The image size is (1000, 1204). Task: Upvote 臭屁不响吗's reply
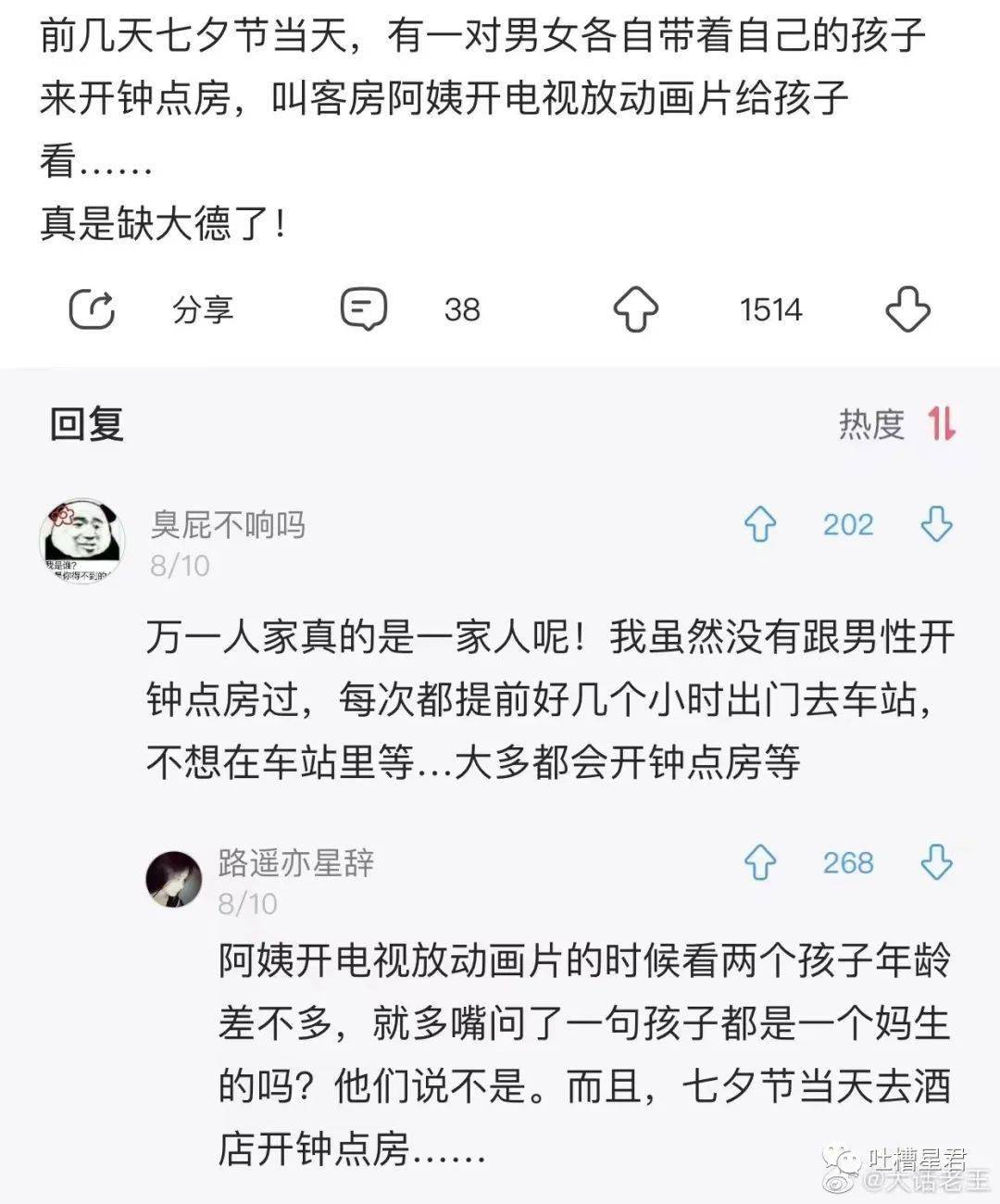tap(760, 525)
